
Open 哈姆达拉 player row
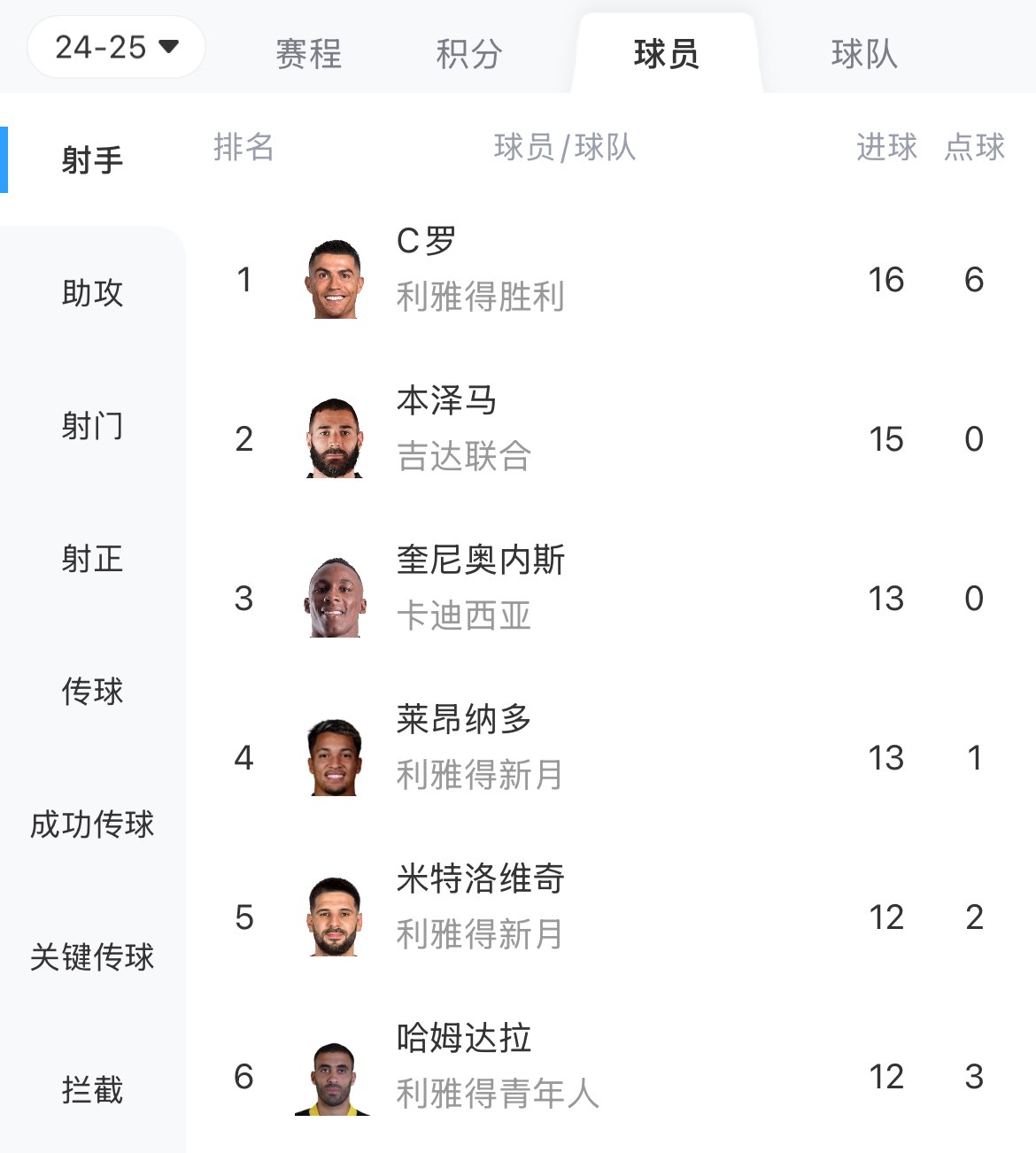click(497, 1076)
